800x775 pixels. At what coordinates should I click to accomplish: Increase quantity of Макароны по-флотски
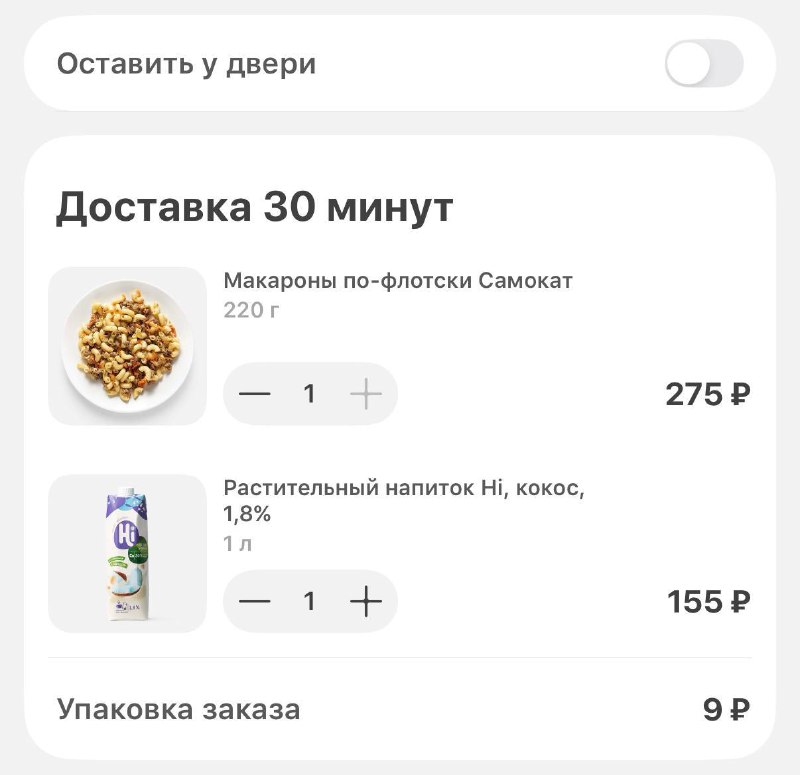point(366,394)
